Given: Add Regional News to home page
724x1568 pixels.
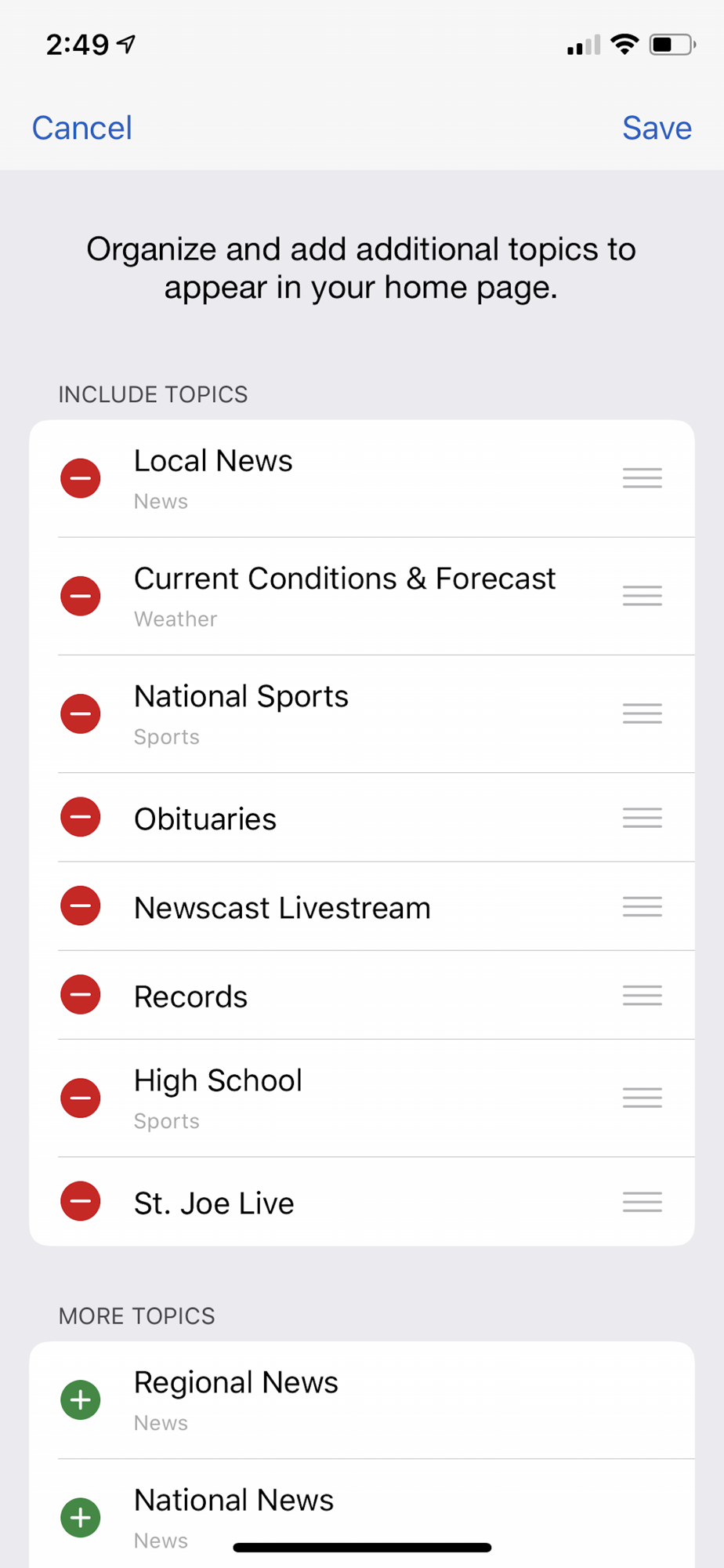Looking at the screenshot, I should point(81,1400).
